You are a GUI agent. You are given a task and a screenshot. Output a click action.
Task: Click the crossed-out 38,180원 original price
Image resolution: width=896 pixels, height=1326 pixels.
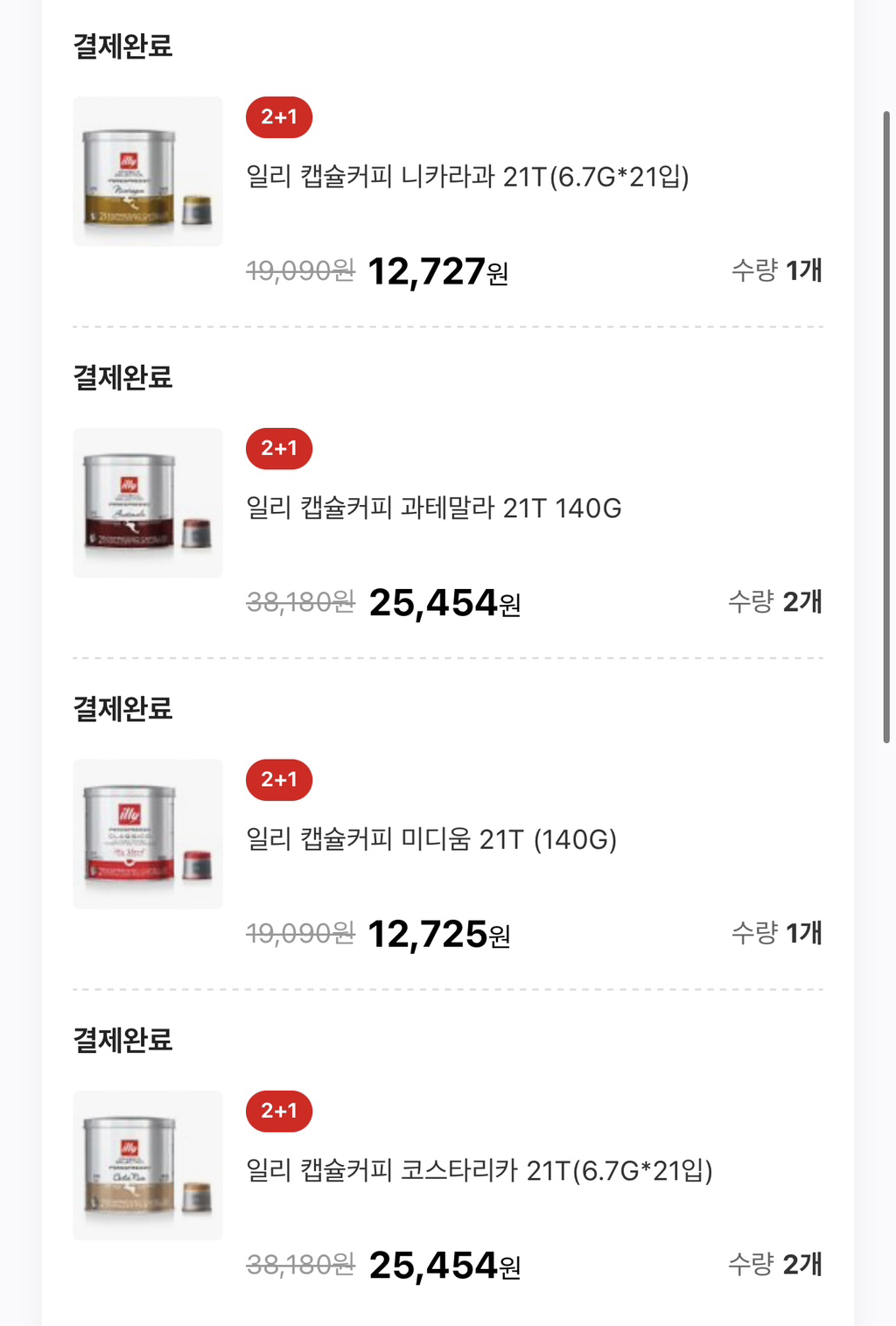click(x=302, y=602)
